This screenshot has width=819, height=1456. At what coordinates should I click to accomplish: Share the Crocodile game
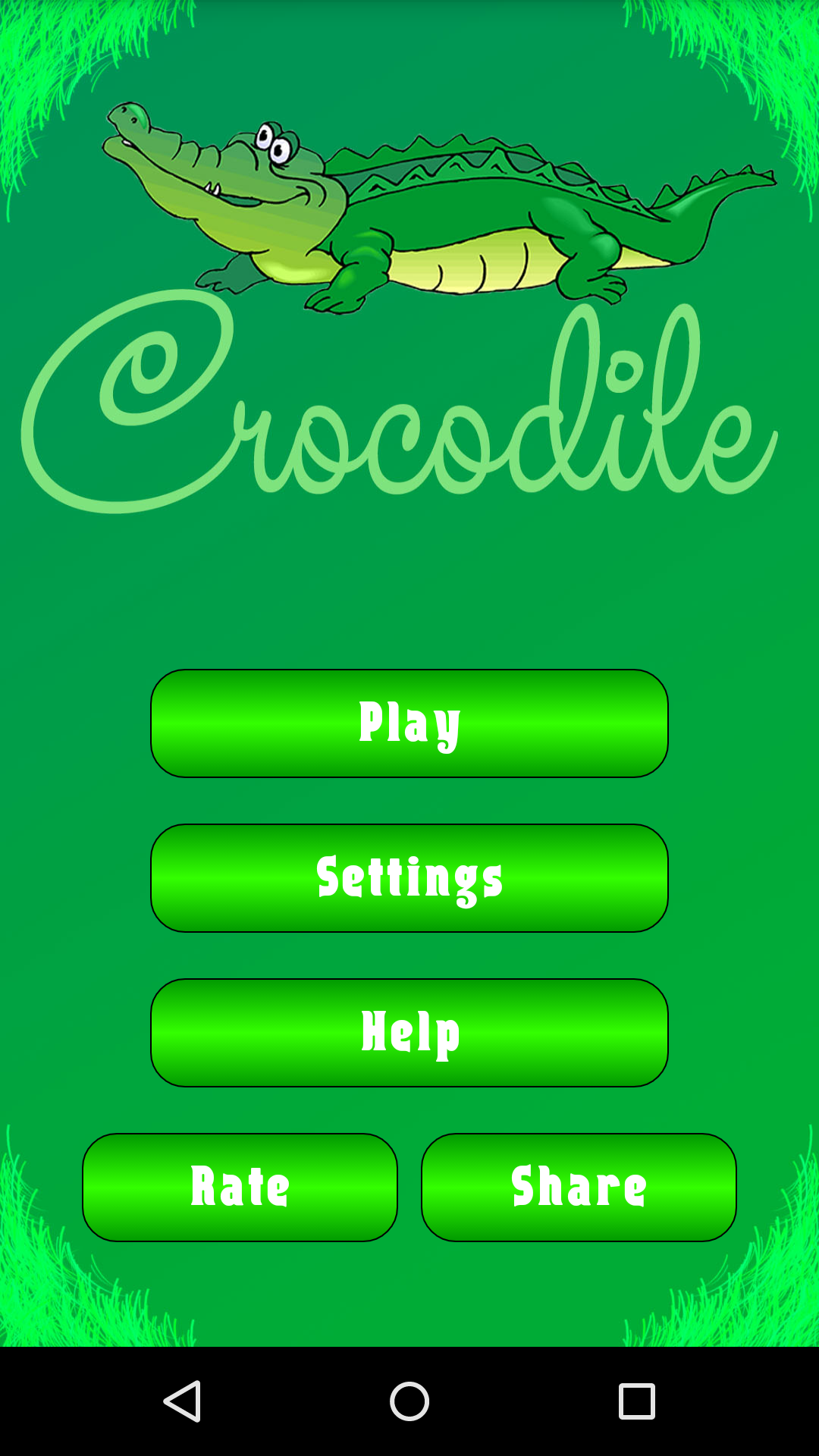click(x=579, y=1187)
